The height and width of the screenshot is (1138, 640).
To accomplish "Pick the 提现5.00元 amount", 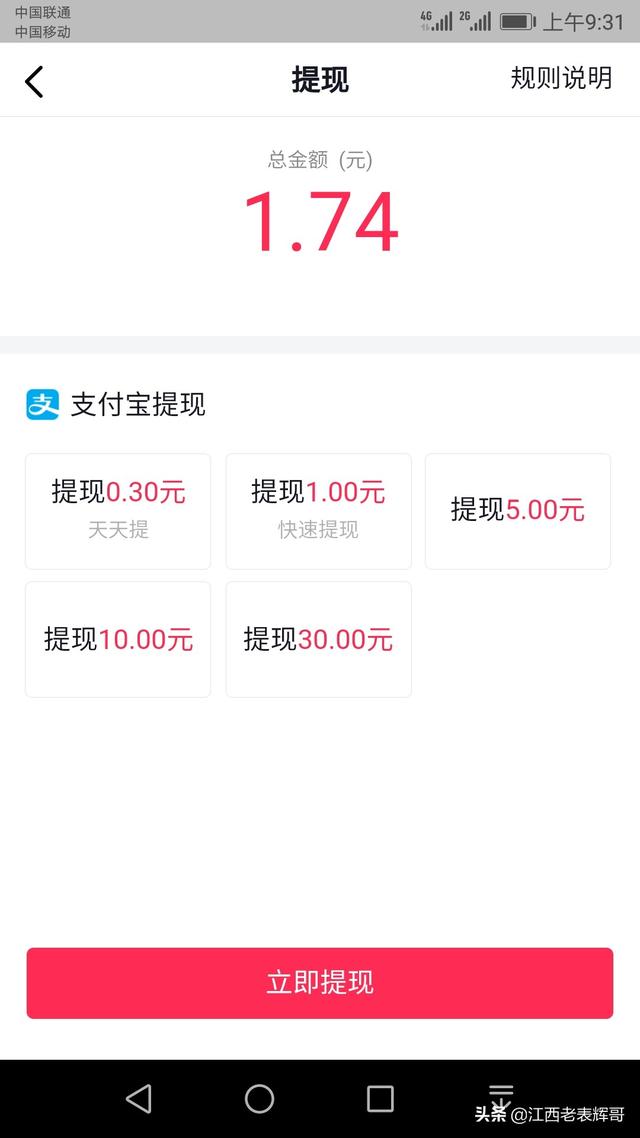I will (x=517, y=511).
